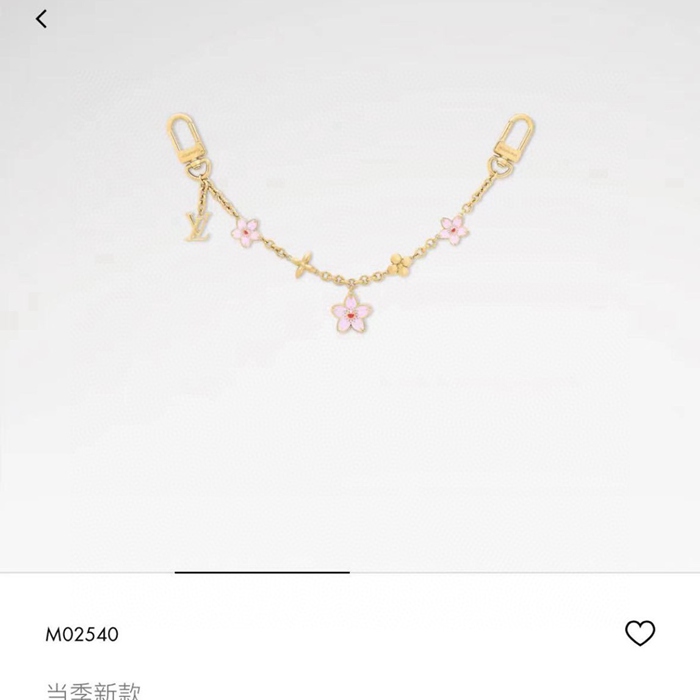Go back using the top-left arrow

(x=41, y=19)
